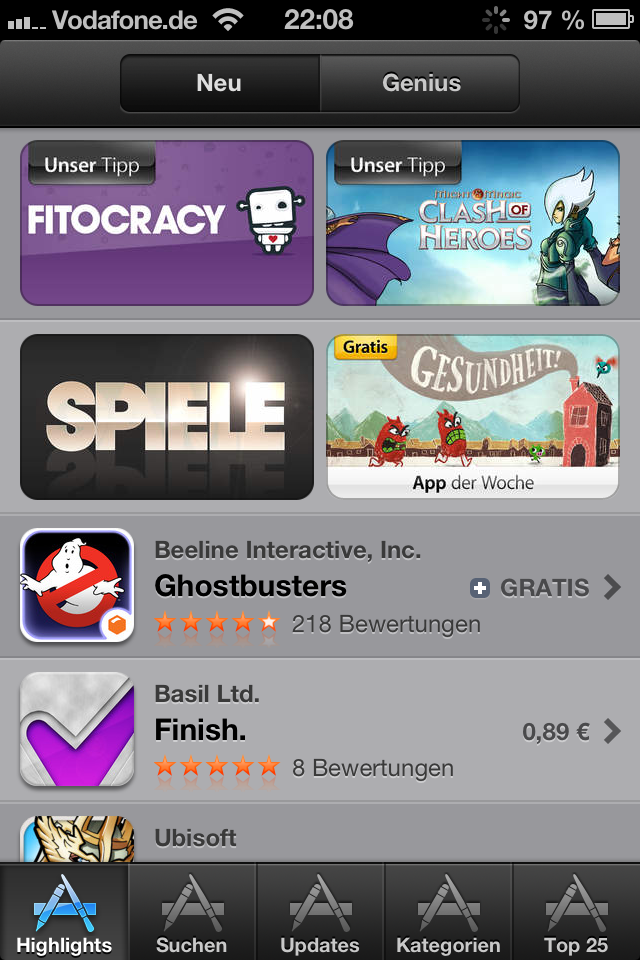Open the Fitocracy featured banner
Viewport: 640px width, 960px height.
pos(167,222)
